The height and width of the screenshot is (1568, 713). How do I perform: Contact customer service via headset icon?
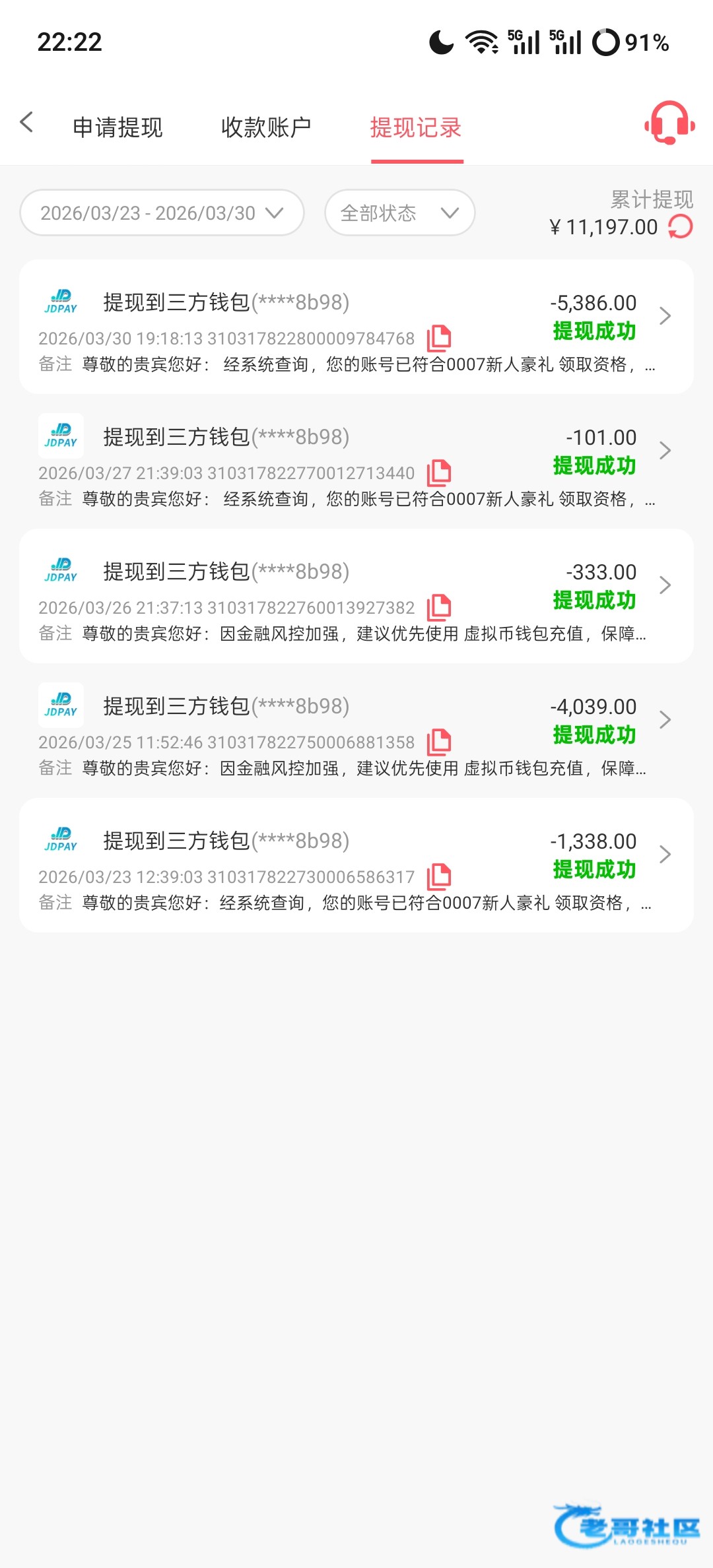pyautogui.click(x=669, y=123)
